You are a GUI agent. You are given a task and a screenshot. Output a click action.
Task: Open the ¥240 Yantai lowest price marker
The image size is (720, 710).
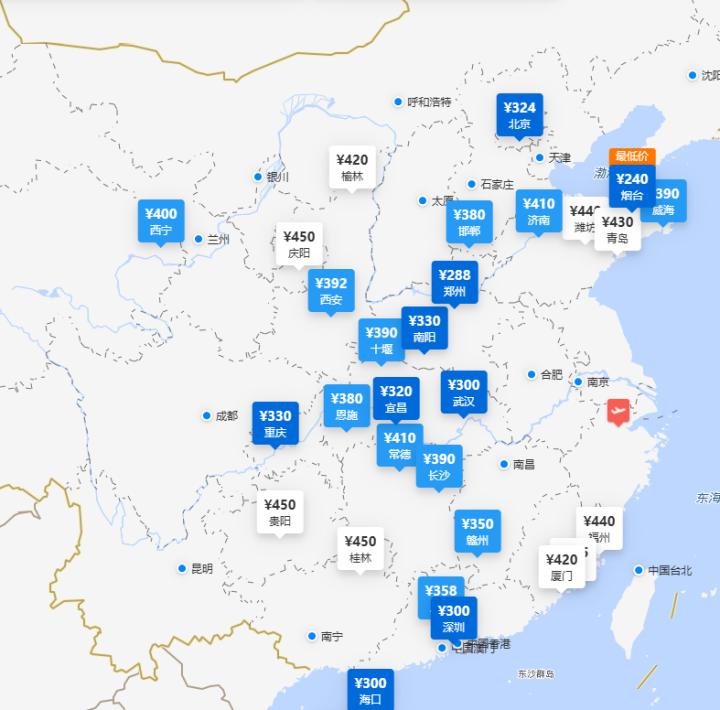click(x=631, y=186)
